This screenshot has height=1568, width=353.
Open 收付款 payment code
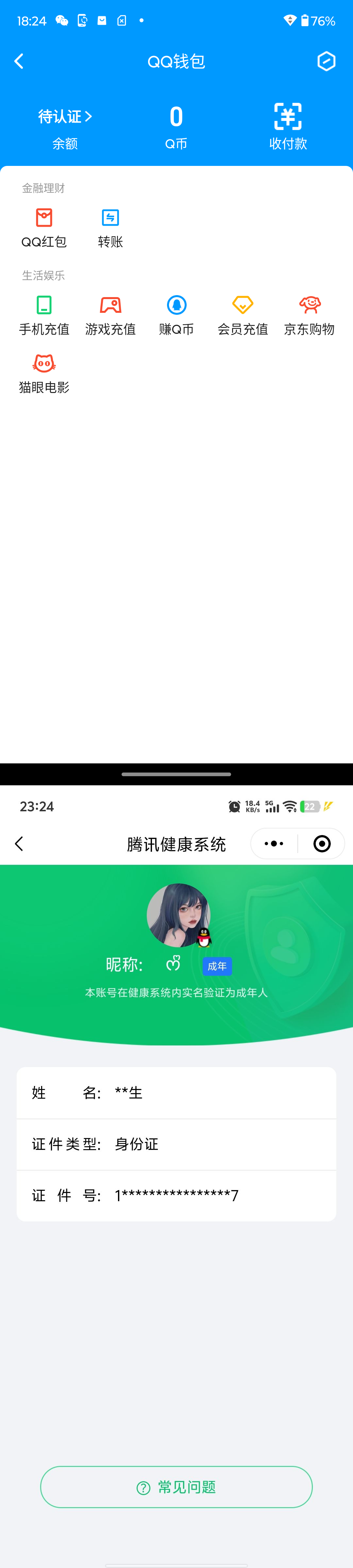click(x=288, y=127)
